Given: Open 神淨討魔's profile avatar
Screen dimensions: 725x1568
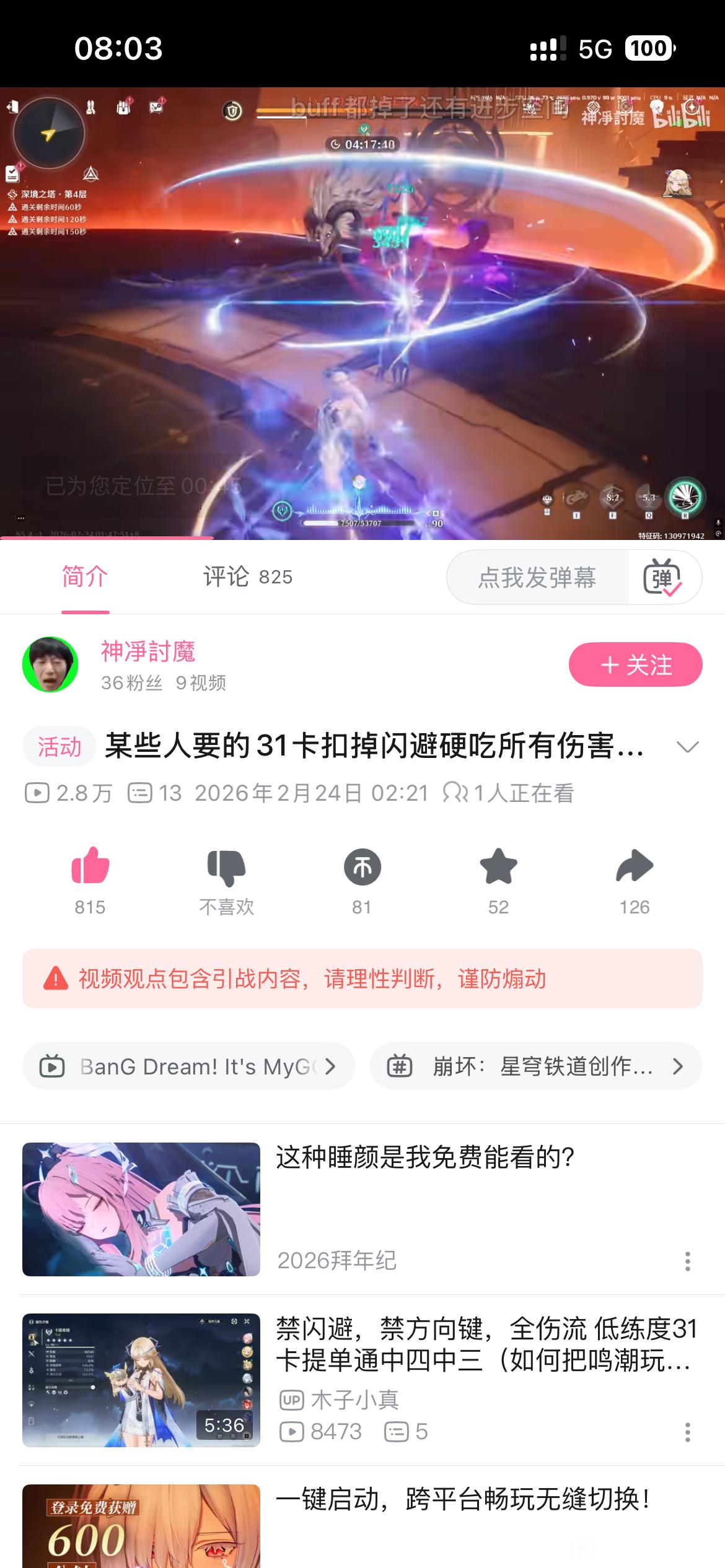Looking at the screenshot, I should point(50,664).
